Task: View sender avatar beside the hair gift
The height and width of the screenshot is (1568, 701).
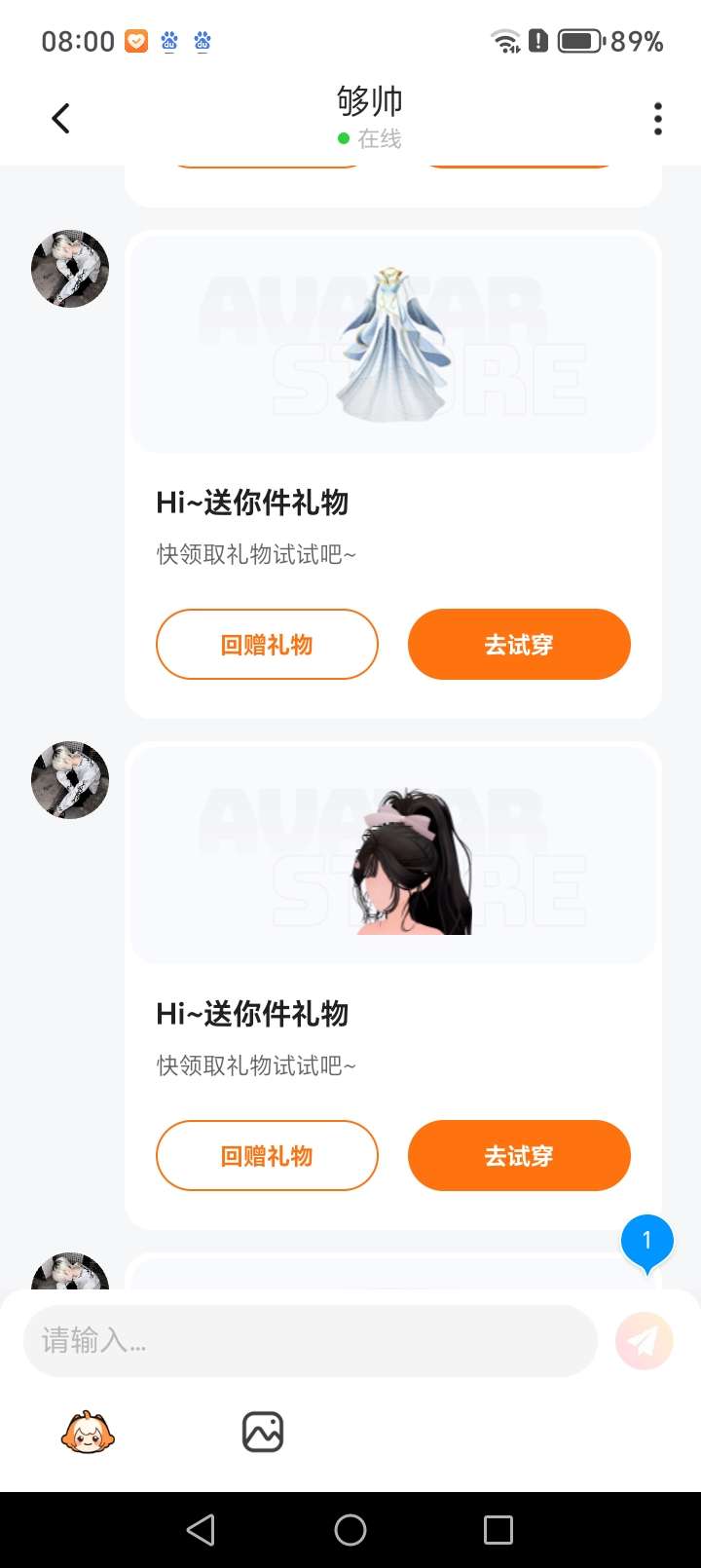Action: click(70, 780)
